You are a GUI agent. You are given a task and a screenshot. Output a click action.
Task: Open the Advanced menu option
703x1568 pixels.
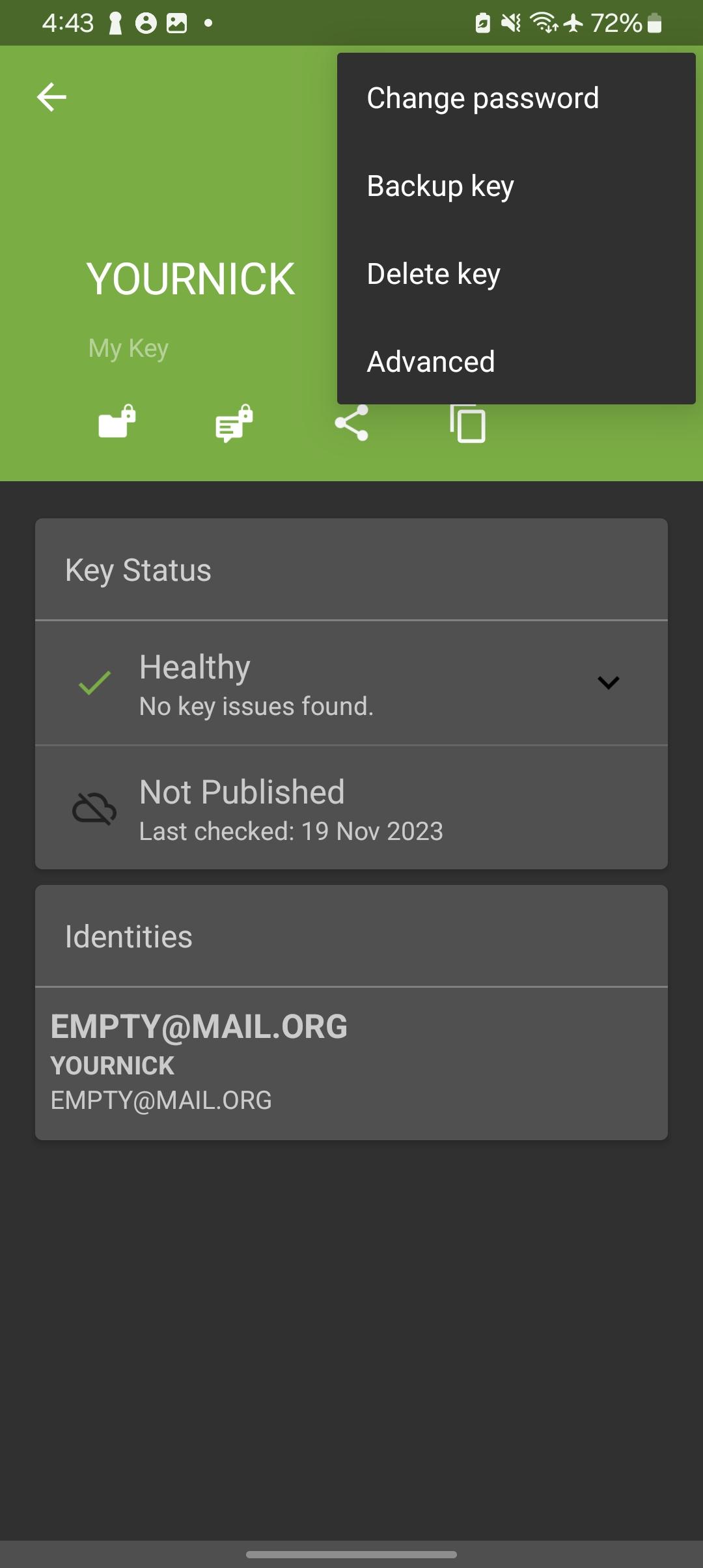[x=431, y=362]
